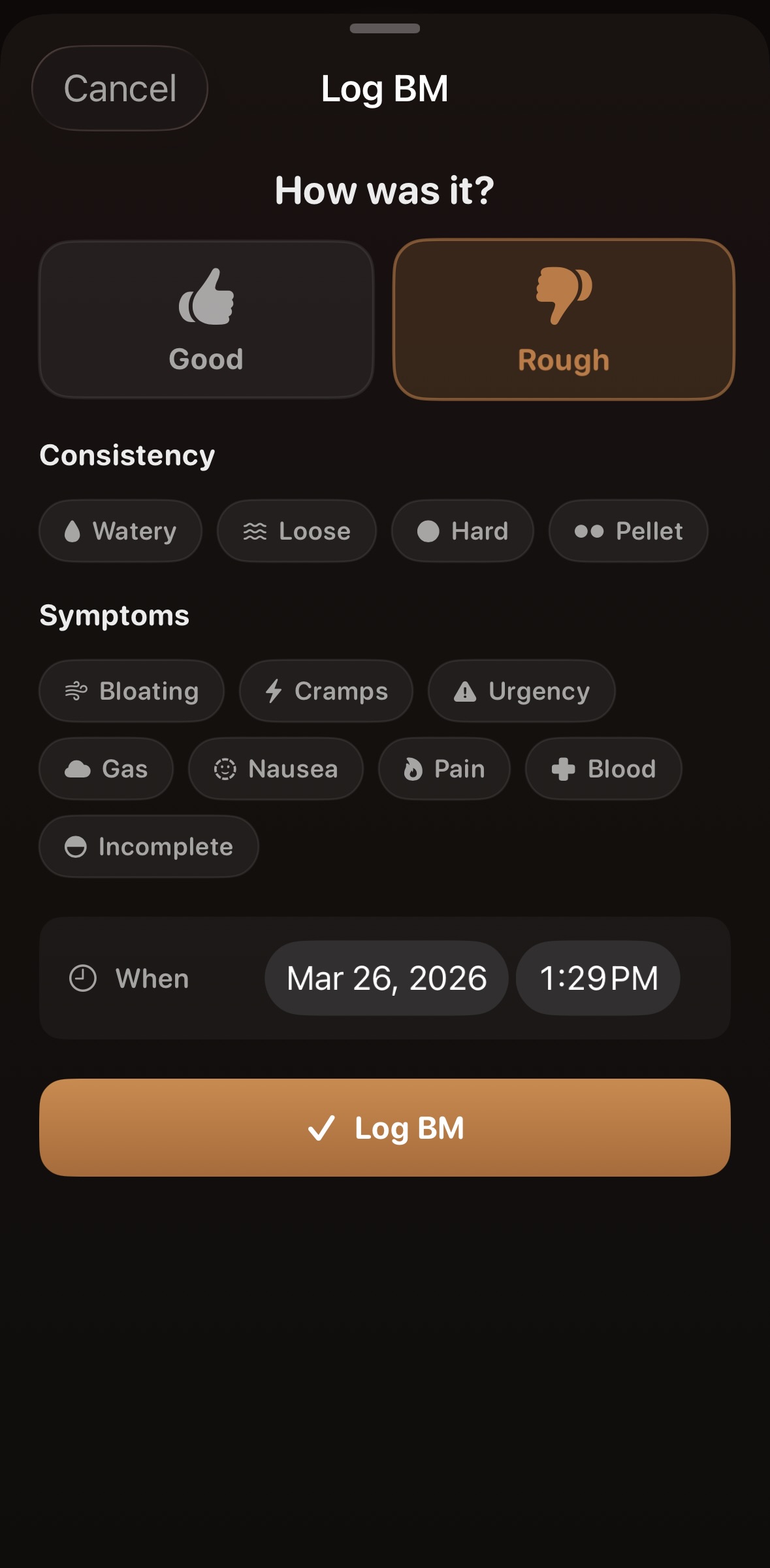Add the Incomplete symptom
This screenshot has width=770, height=1568.
tap(149, 847)
